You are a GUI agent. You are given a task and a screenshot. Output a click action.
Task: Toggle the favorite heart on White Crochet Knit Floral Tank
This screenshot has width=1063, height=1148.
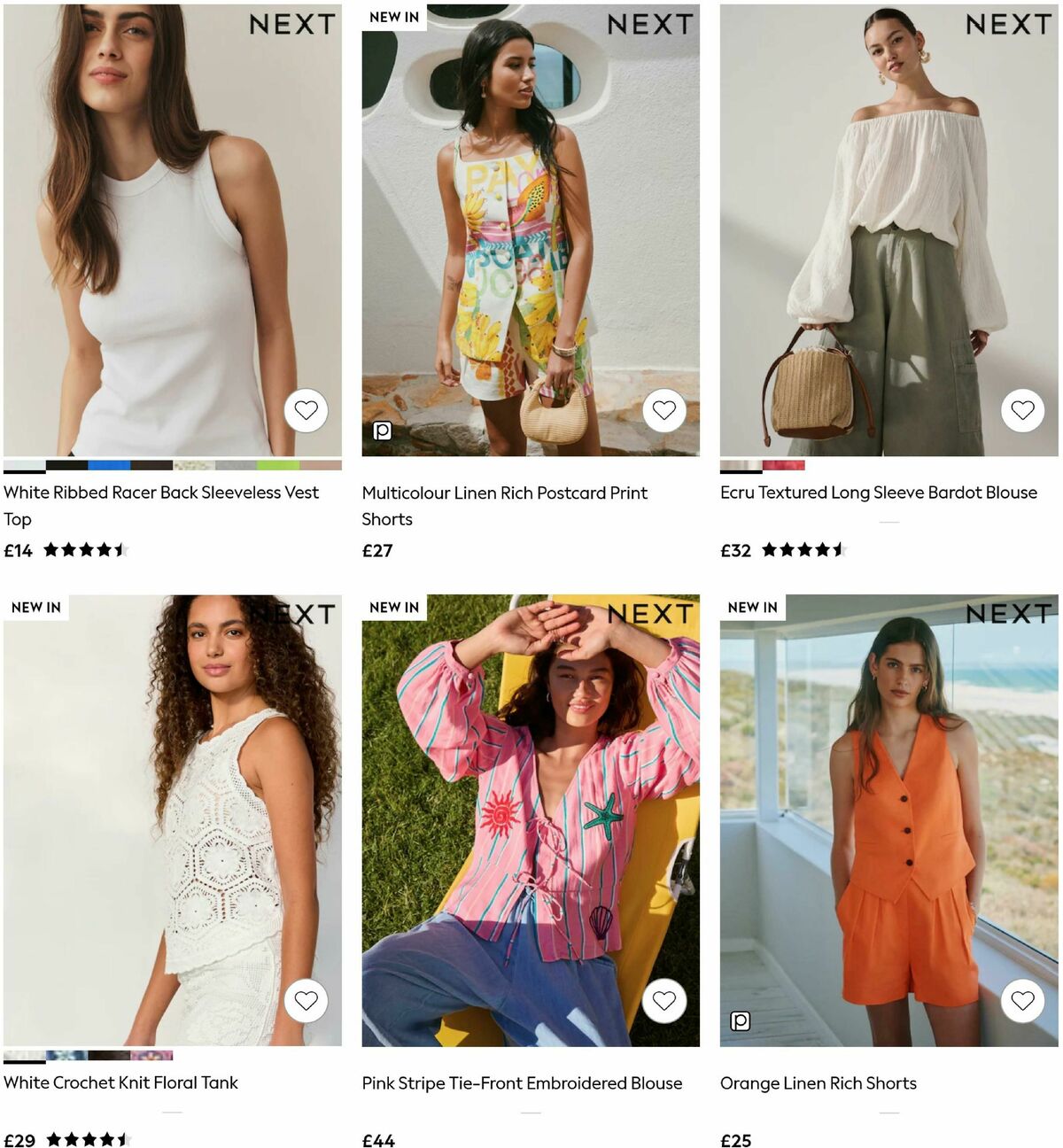tap(308, 1001)
